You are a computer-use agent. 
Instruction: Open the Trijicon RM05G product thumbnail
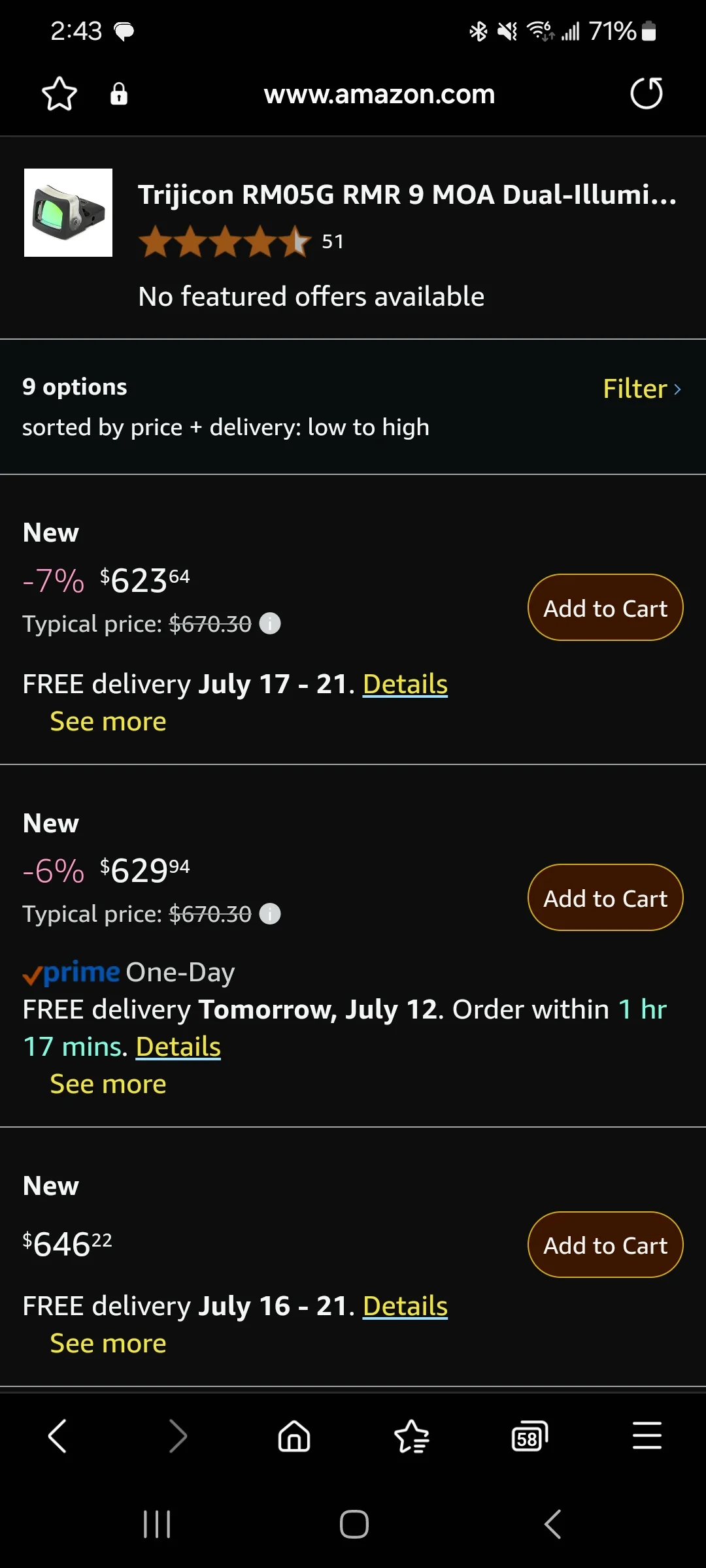click(x=68, y=212)
